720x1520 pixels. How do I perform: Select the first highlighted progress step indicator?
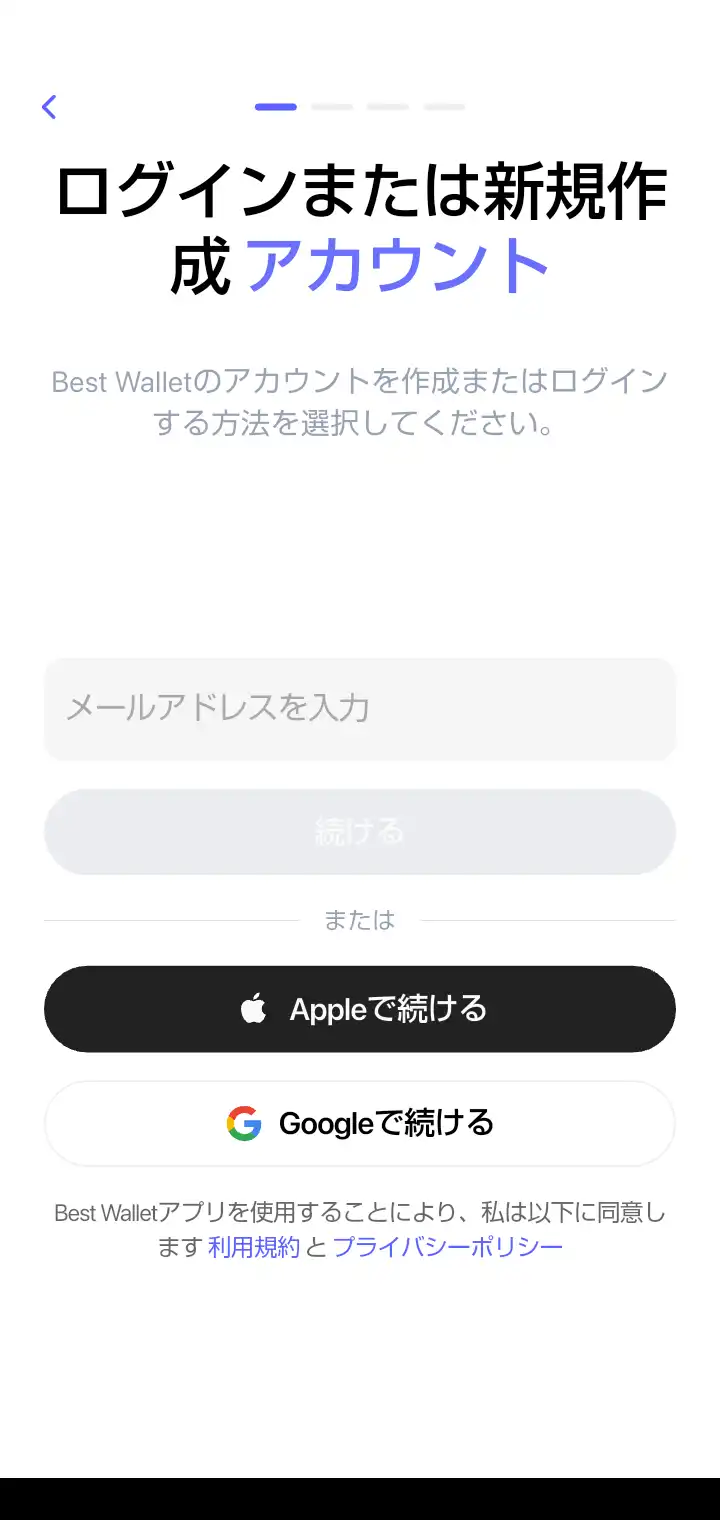[x=275, y=107]
